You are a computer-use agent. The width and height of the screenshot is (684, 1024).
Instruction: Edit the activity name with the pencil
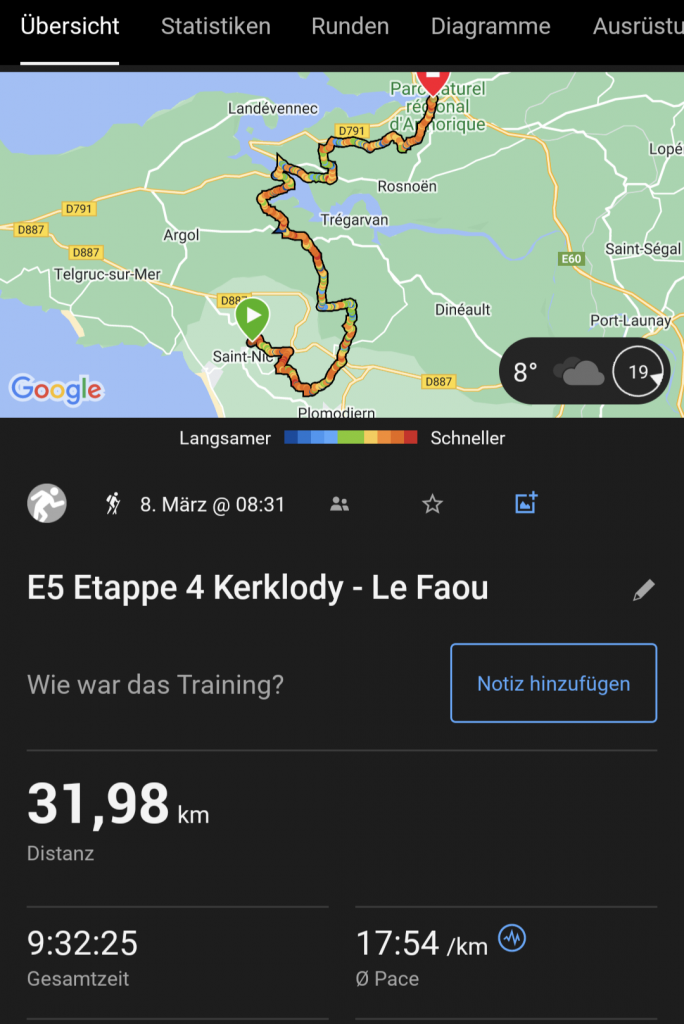click(644, 590)
